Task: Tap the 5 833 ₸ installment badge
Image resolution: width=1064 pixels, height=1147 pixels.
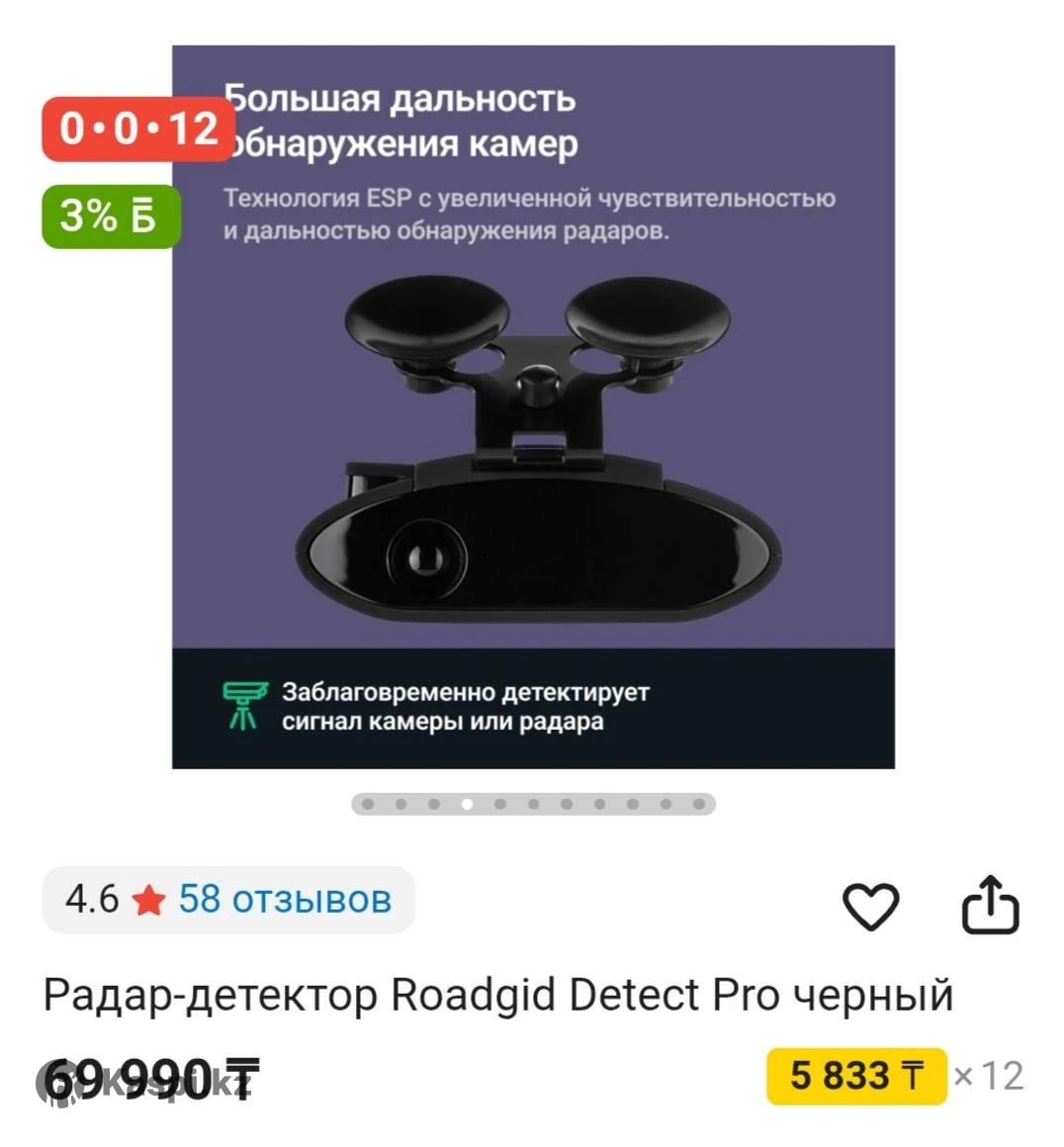Action: (856, 1076)
